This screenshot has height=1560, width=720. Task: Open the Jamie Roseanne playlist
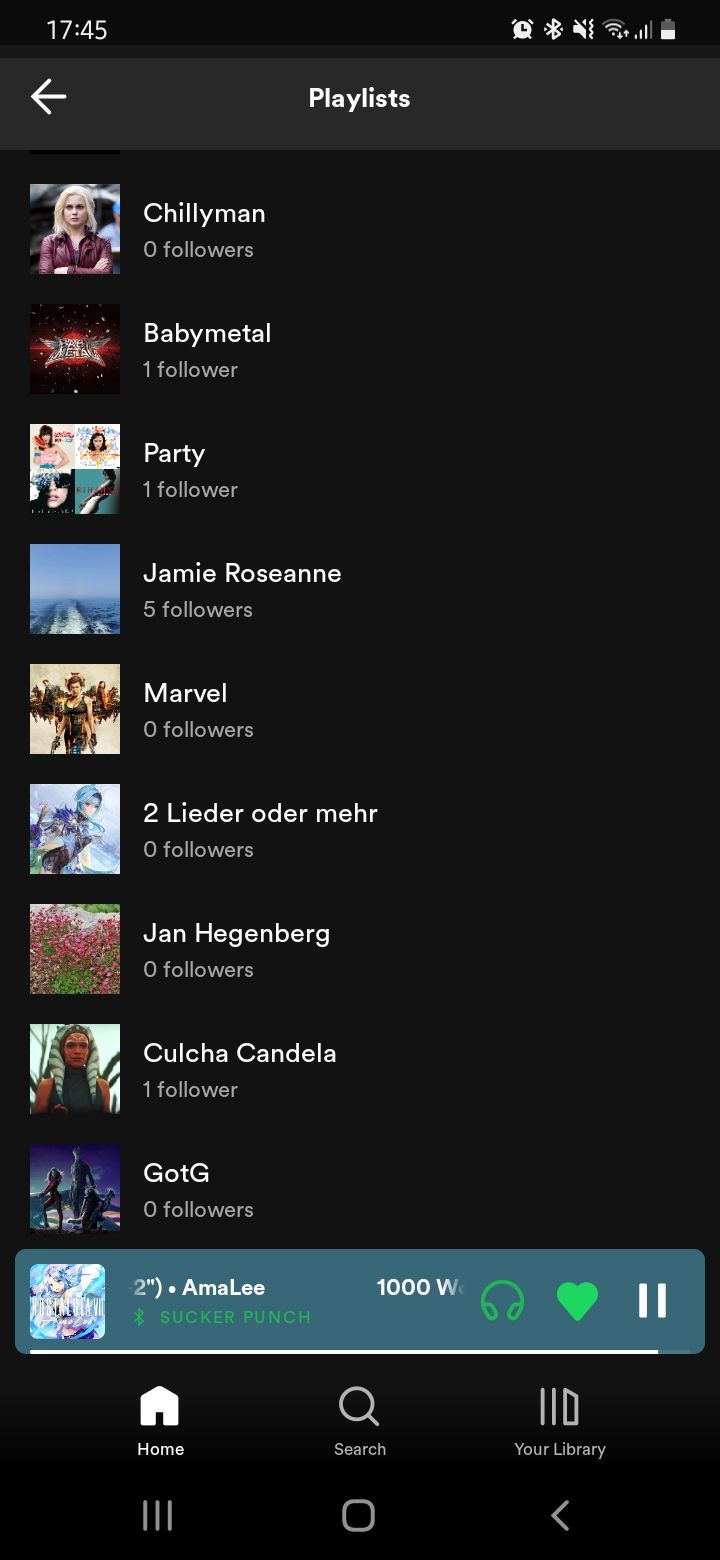tap(242, 589)
